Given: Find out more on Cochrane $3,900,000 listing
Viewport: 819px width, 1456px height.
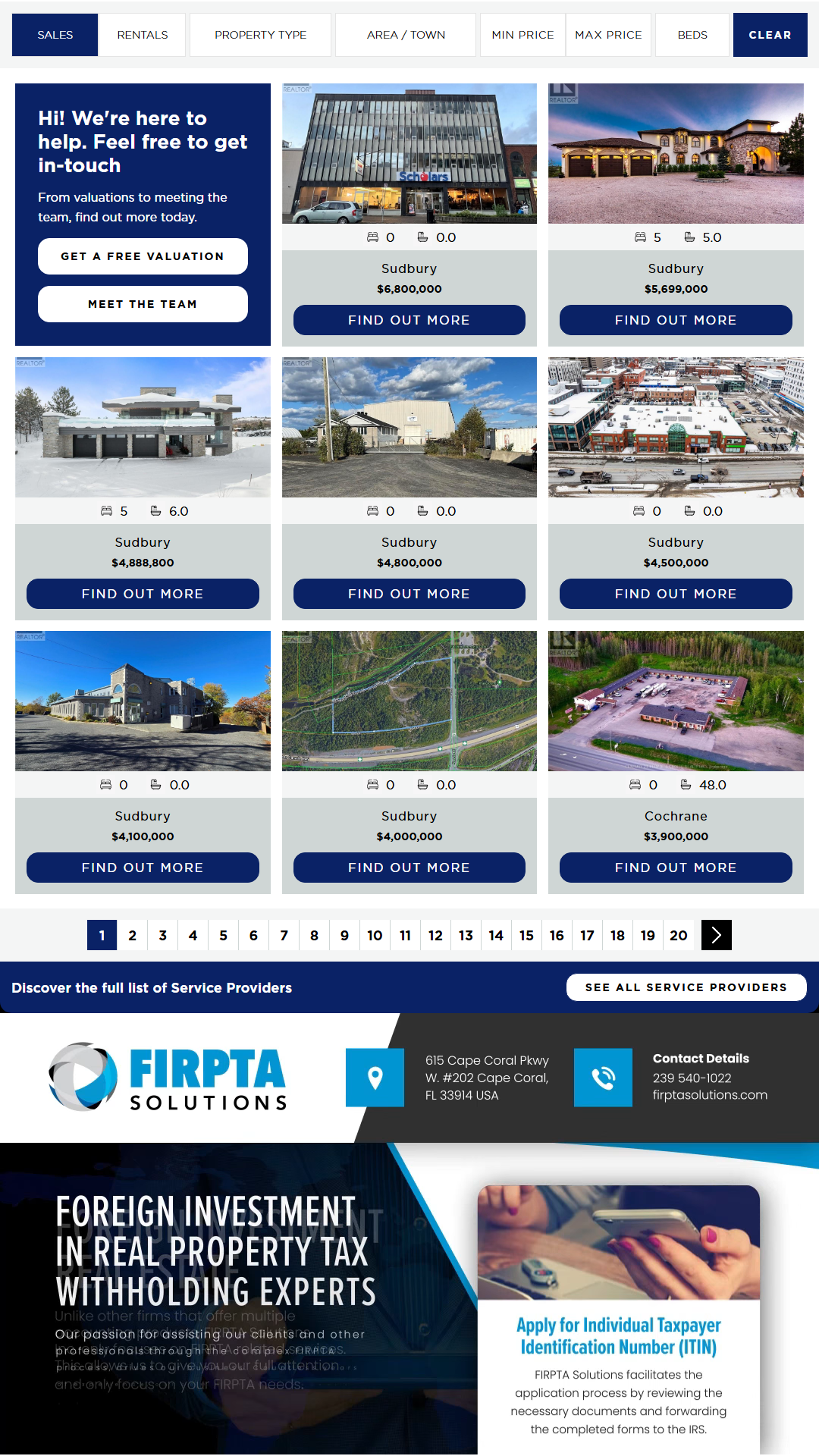Looking at the screenshot, I should (x=676, y=868).
